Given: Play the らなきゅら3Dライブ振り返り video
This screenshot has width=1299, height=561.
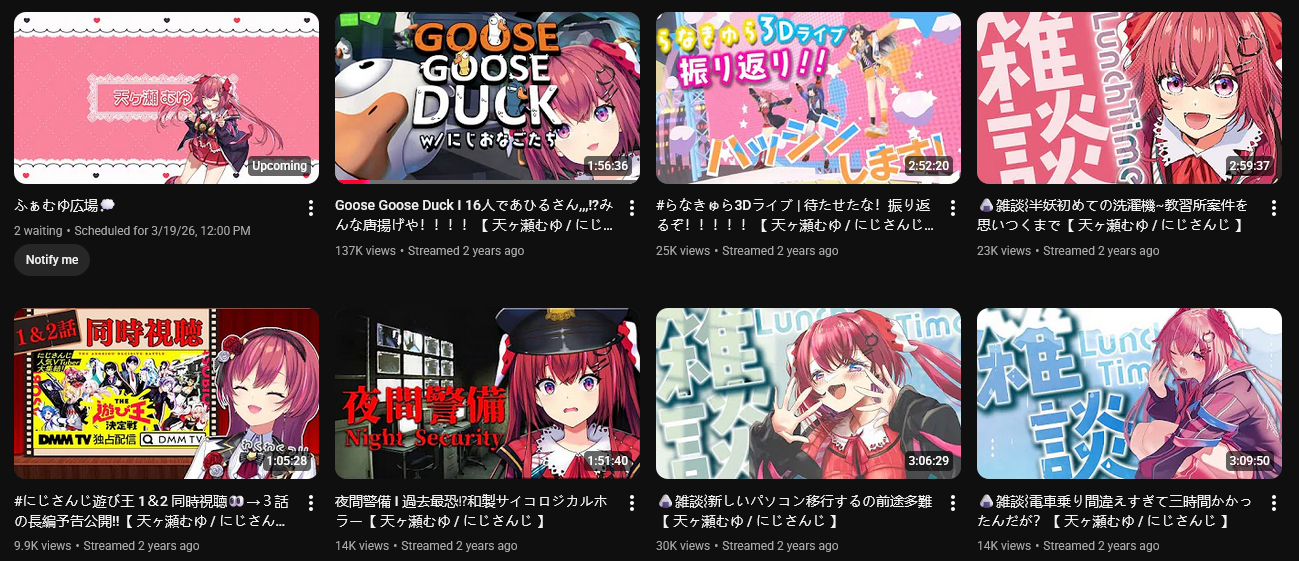Looking at the screenshot, I should [808, 98].
